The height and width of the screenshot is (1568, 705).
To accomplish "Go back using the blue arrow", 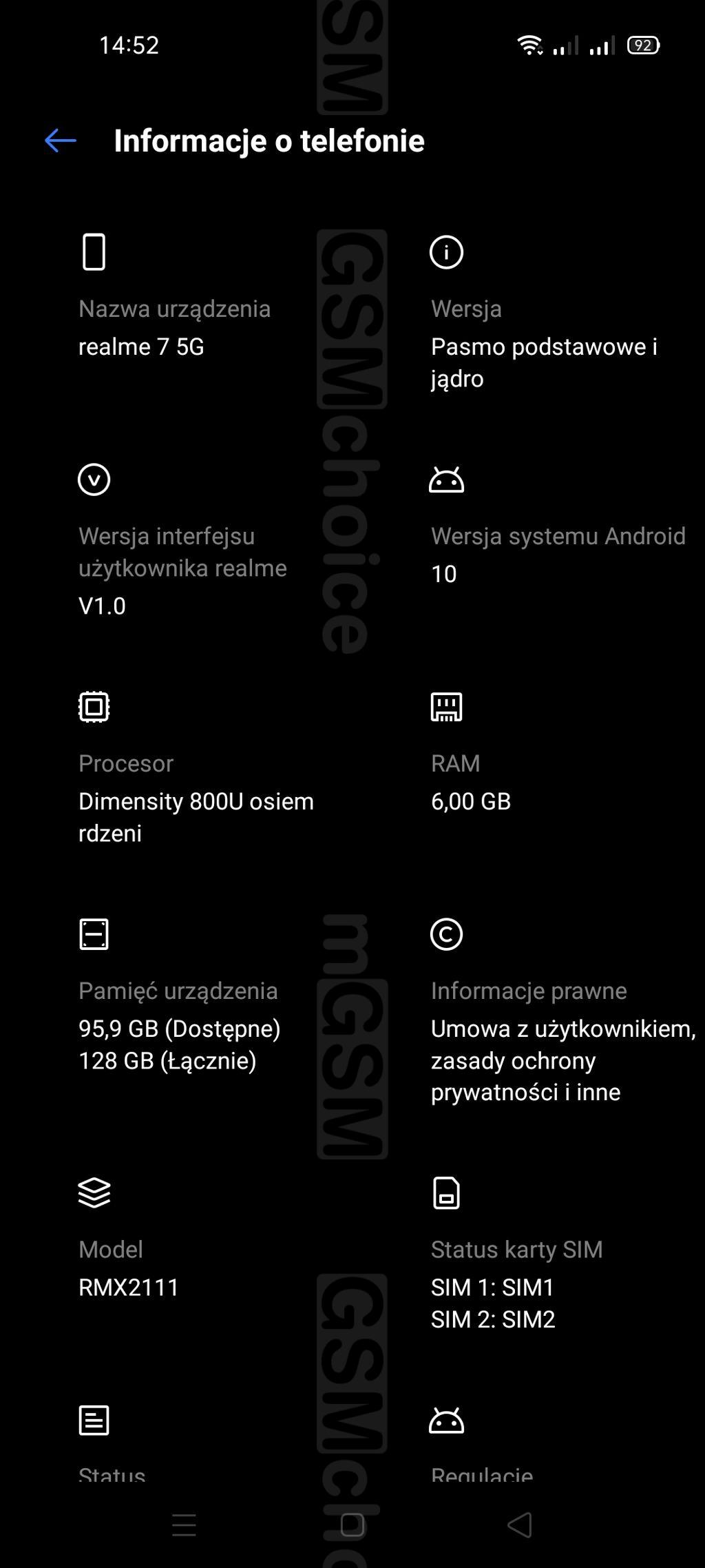I will click(61, 141).
